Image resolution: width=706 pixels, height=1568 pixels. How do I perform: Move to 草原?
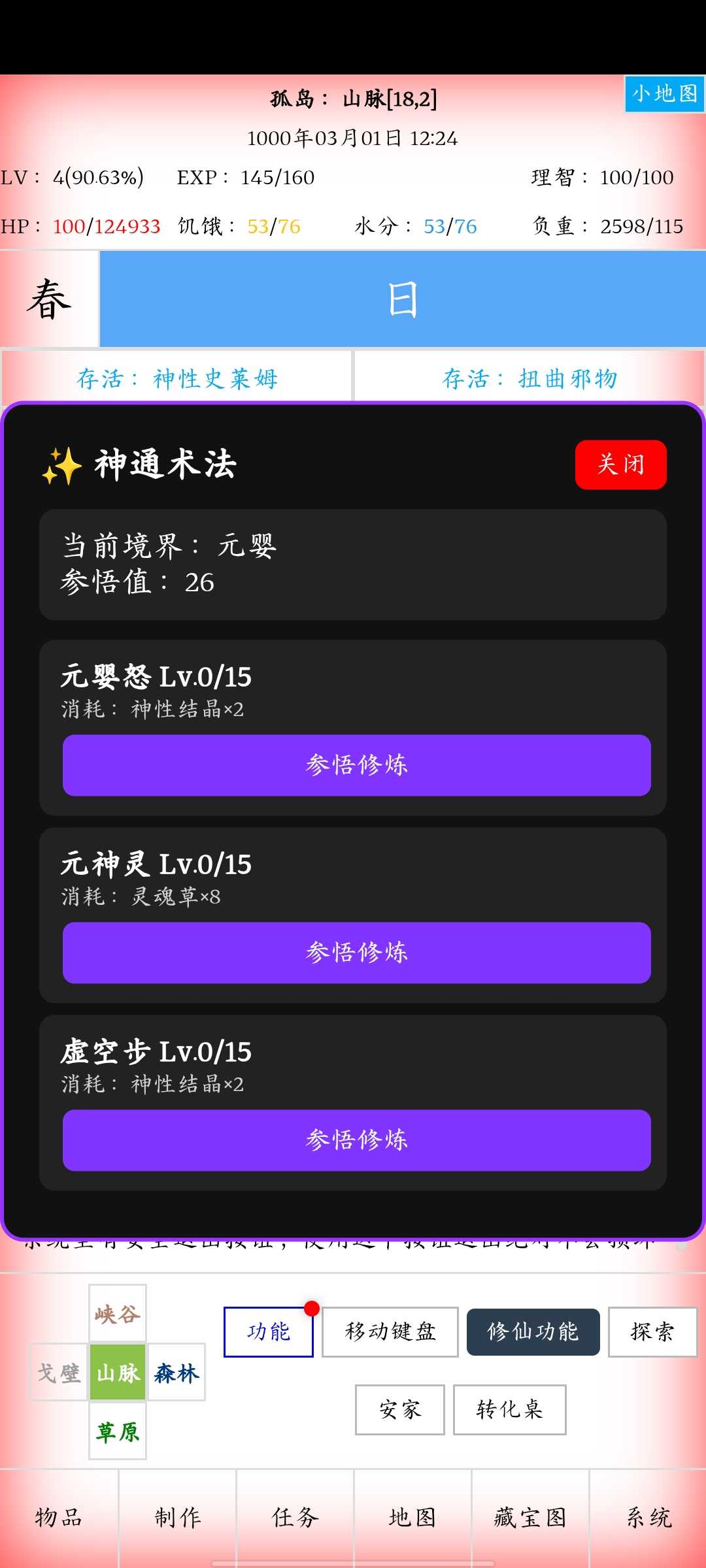(x=118, y=1431)
